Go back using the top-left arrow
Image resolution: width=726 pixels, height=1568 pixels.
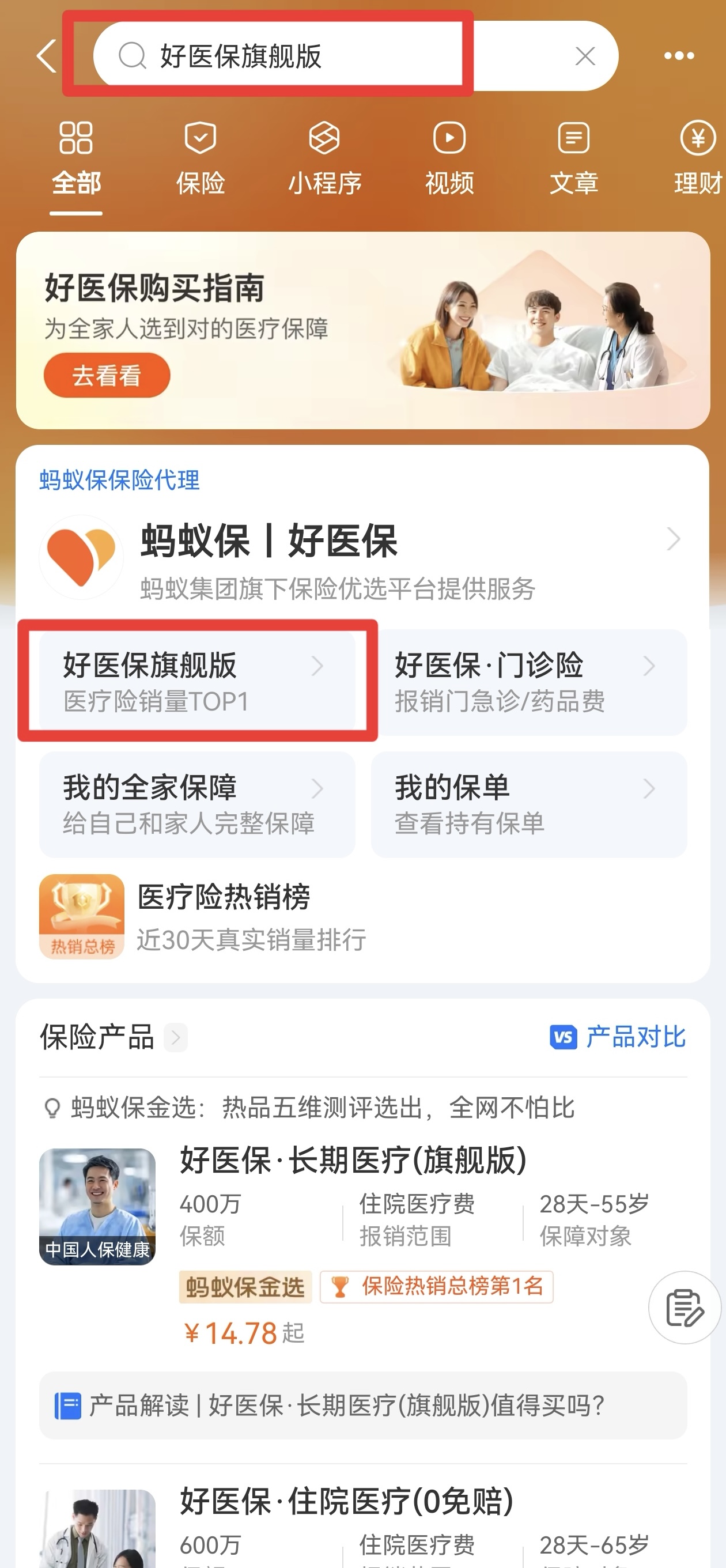46,56
